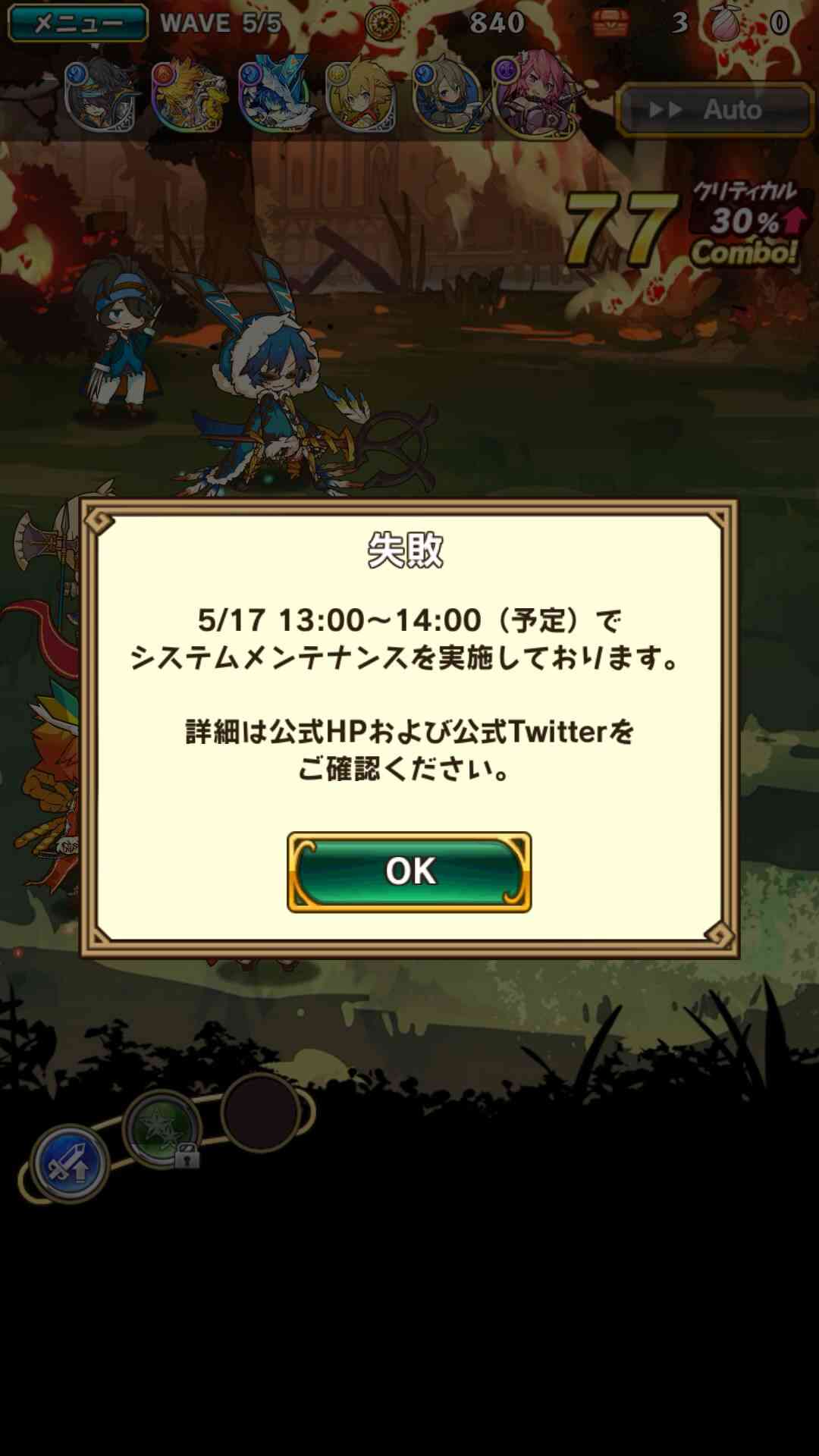The height and width of the screenshot is (1456, 819).
Task: Select the yellow dragon character portrait
Action: click(x=188, y=96)
